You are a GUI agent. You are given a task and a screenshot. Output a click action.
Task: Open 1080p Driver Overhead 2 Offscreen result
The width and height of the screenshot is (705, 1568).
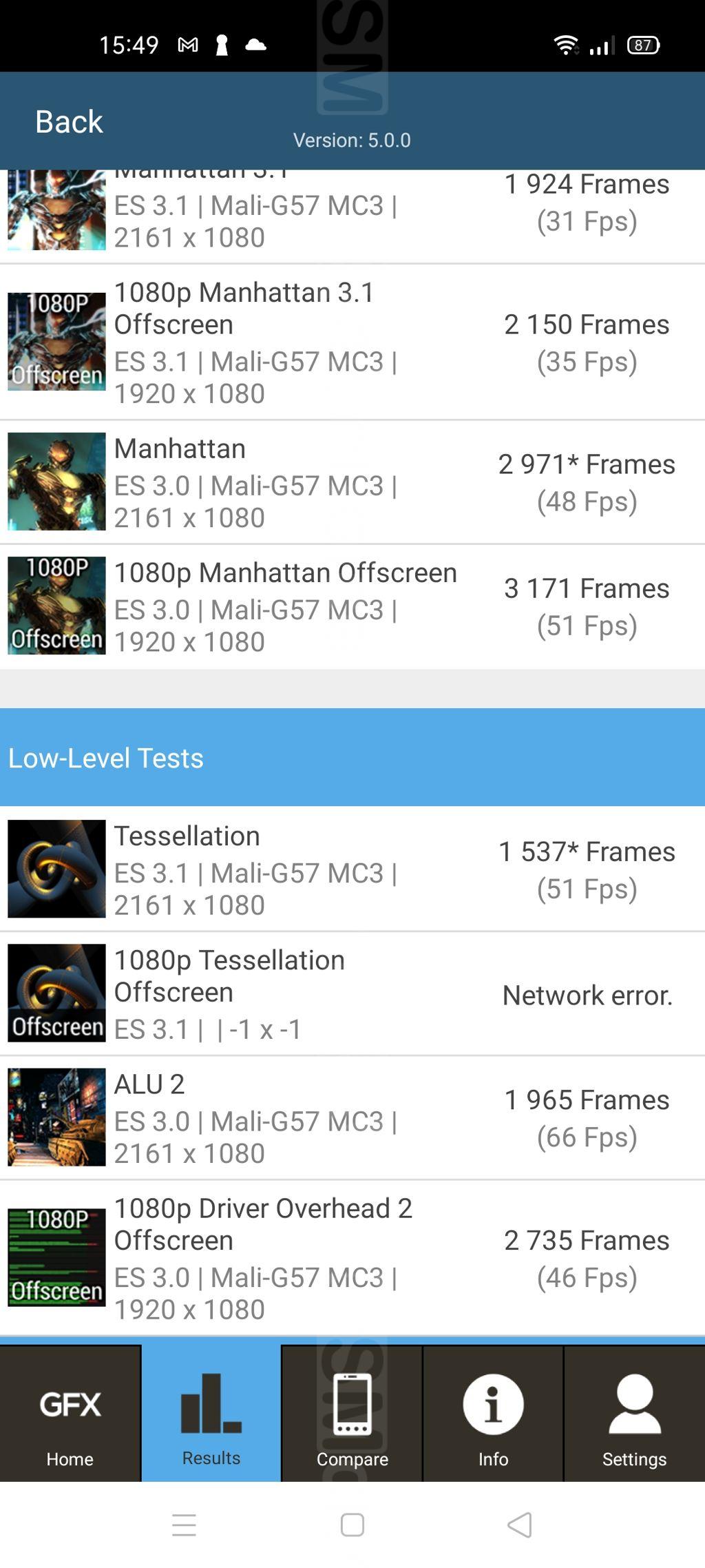(352, 1258)
